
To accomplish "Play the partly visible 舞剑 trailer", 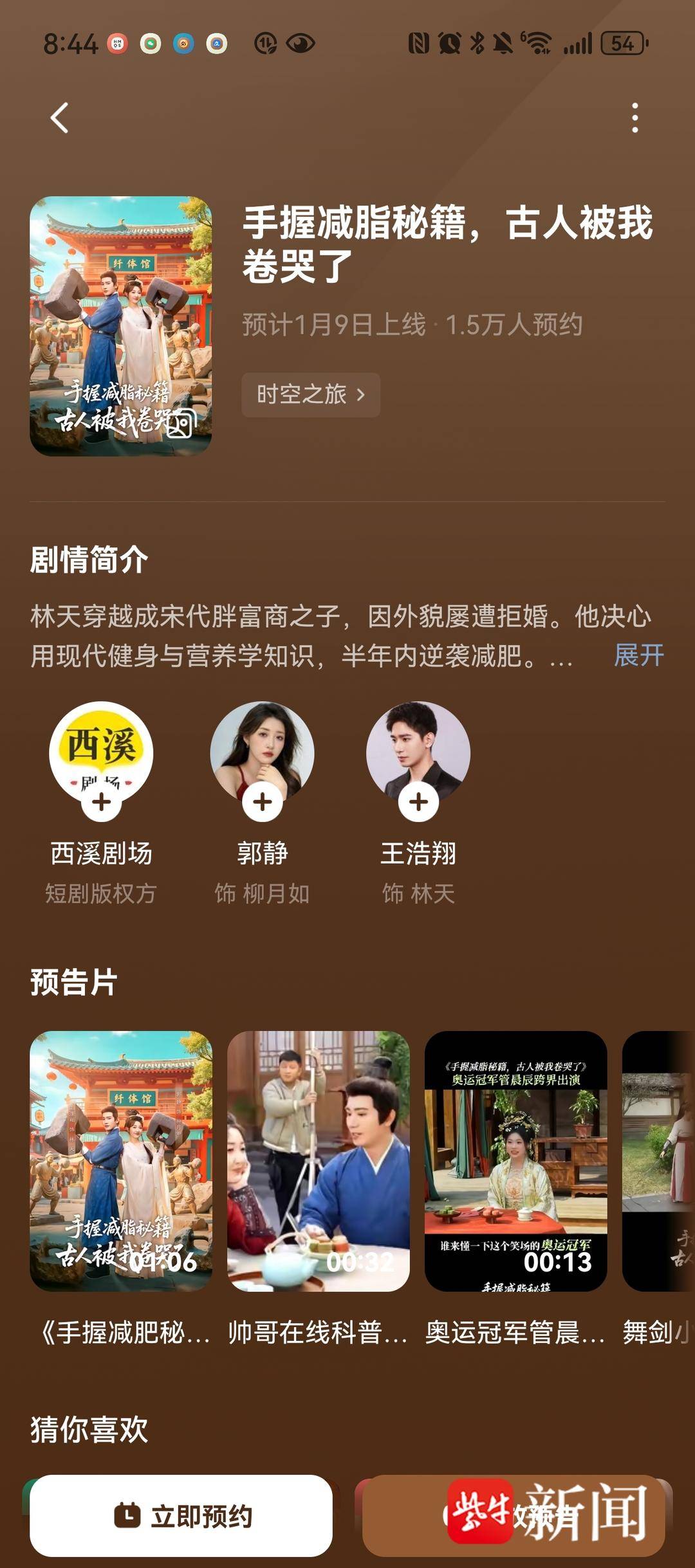I will click(659, 1160).
